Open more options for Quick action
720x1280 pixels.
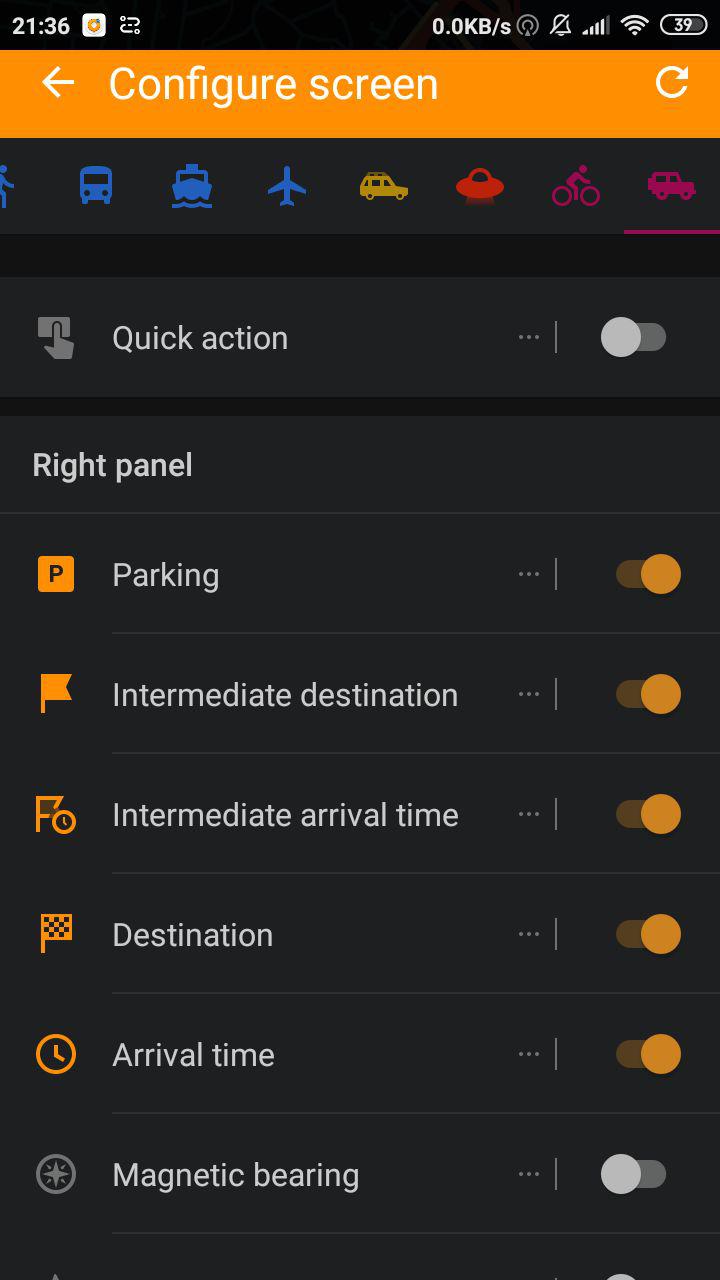(529, 337)
